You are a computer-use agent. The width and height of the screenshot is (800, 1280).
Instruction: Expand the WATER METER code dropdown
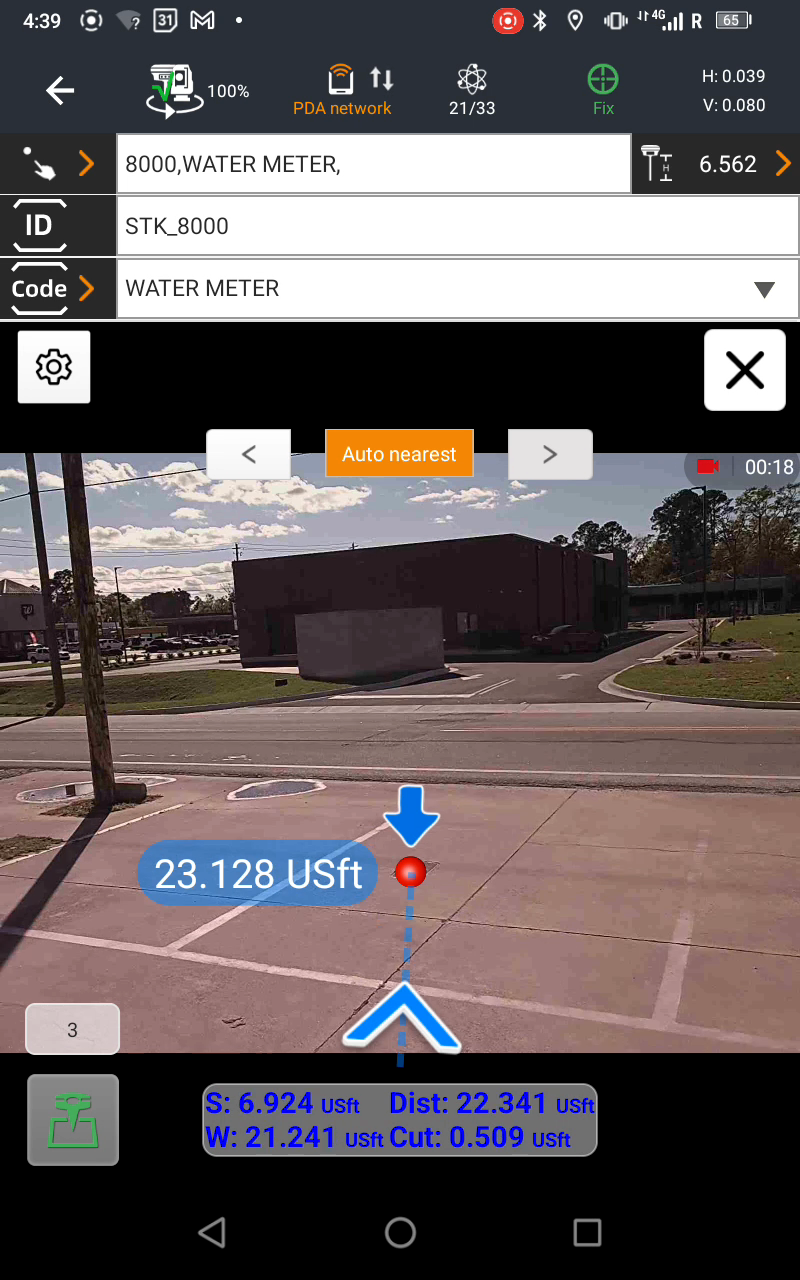764,289
